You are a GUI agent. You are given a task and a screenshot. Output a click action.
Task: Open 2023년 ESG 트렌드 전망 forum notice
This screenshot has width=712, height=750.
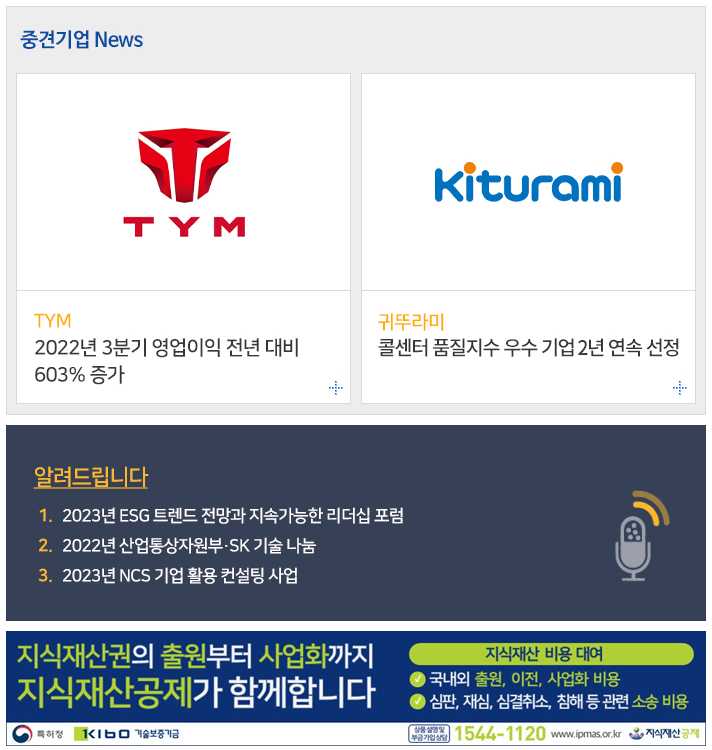pyautogui.click(x=232, y=516)
